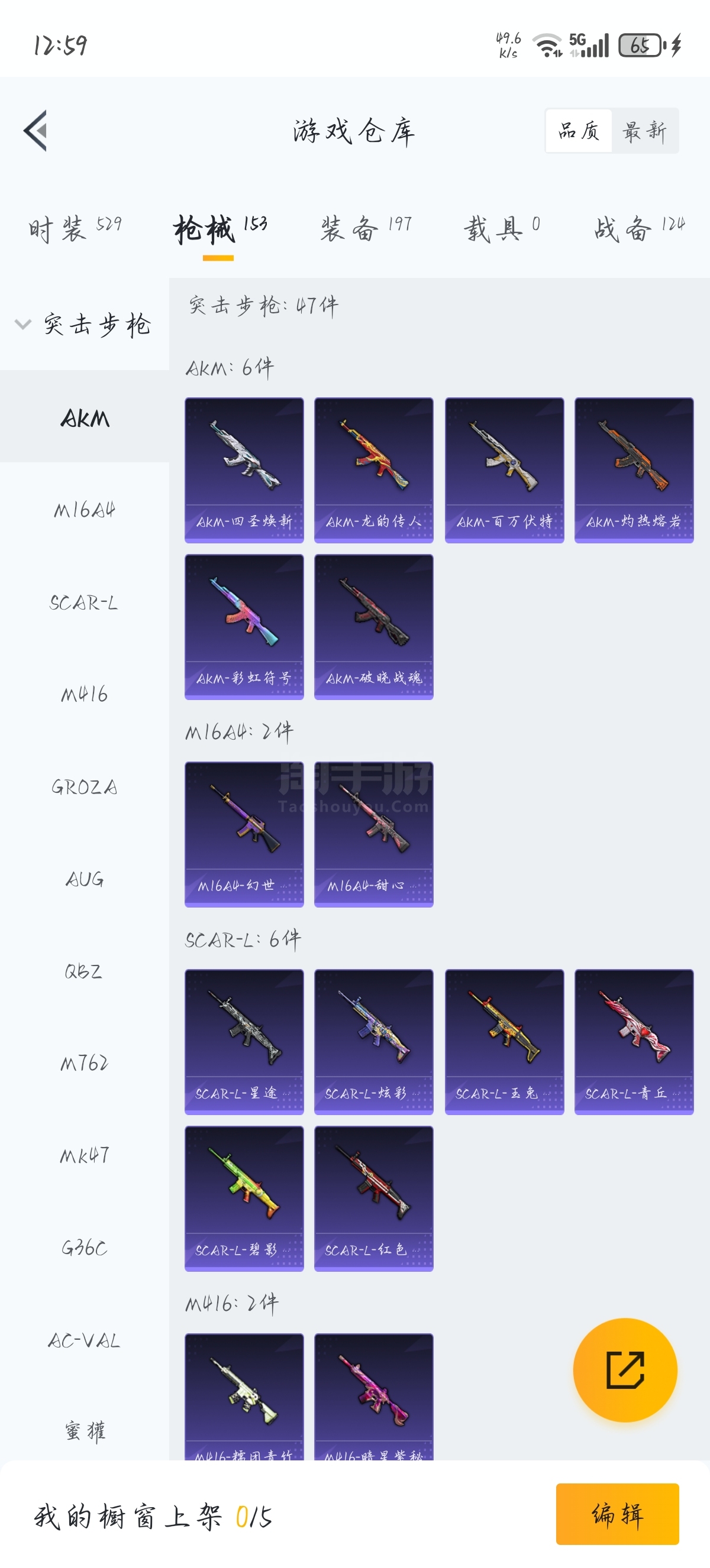Viewport: 710px width, 1568px height.
Task: Select GROZA in the side list
Action: [x=84, y=787]
